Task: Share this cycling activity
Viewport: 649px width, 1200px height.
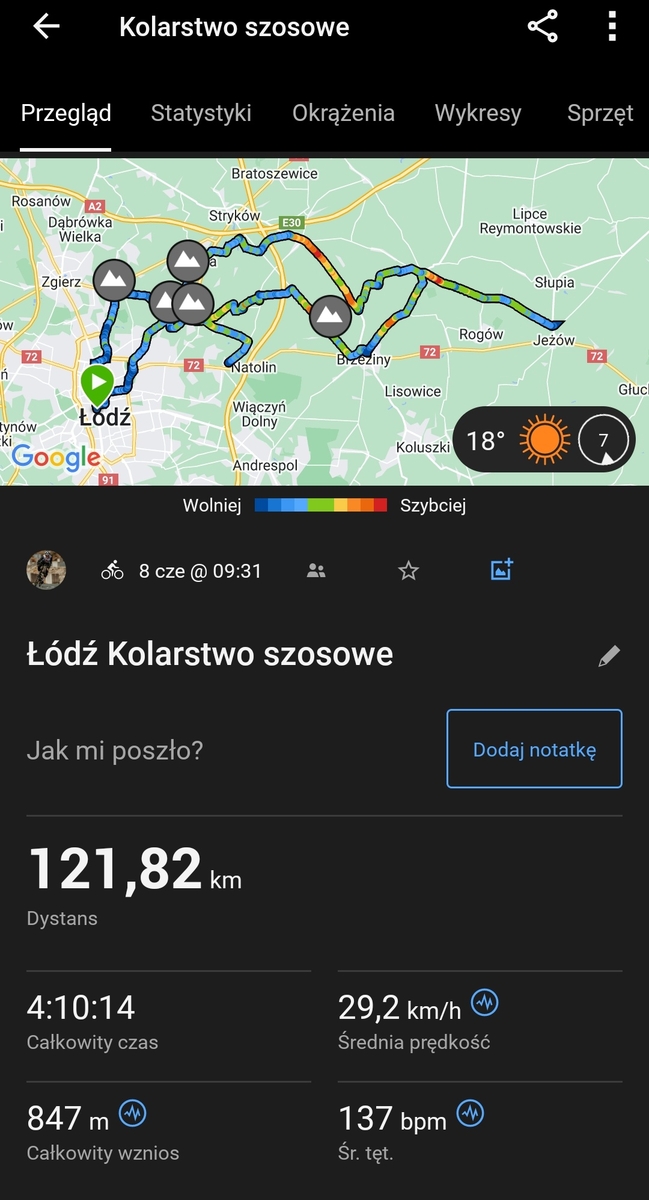Action: coord(542,27)
